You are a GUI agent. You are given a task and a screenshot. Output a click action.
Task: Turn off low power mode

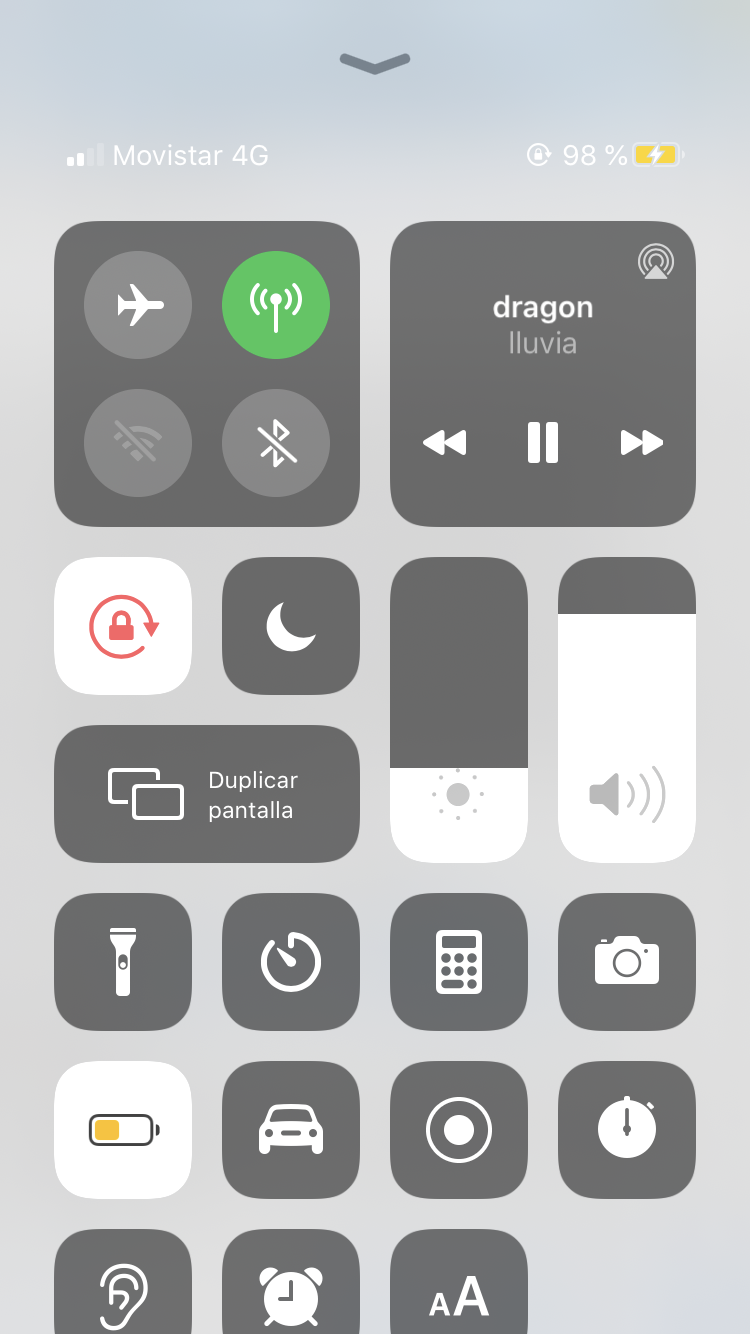coord(123,1130)
